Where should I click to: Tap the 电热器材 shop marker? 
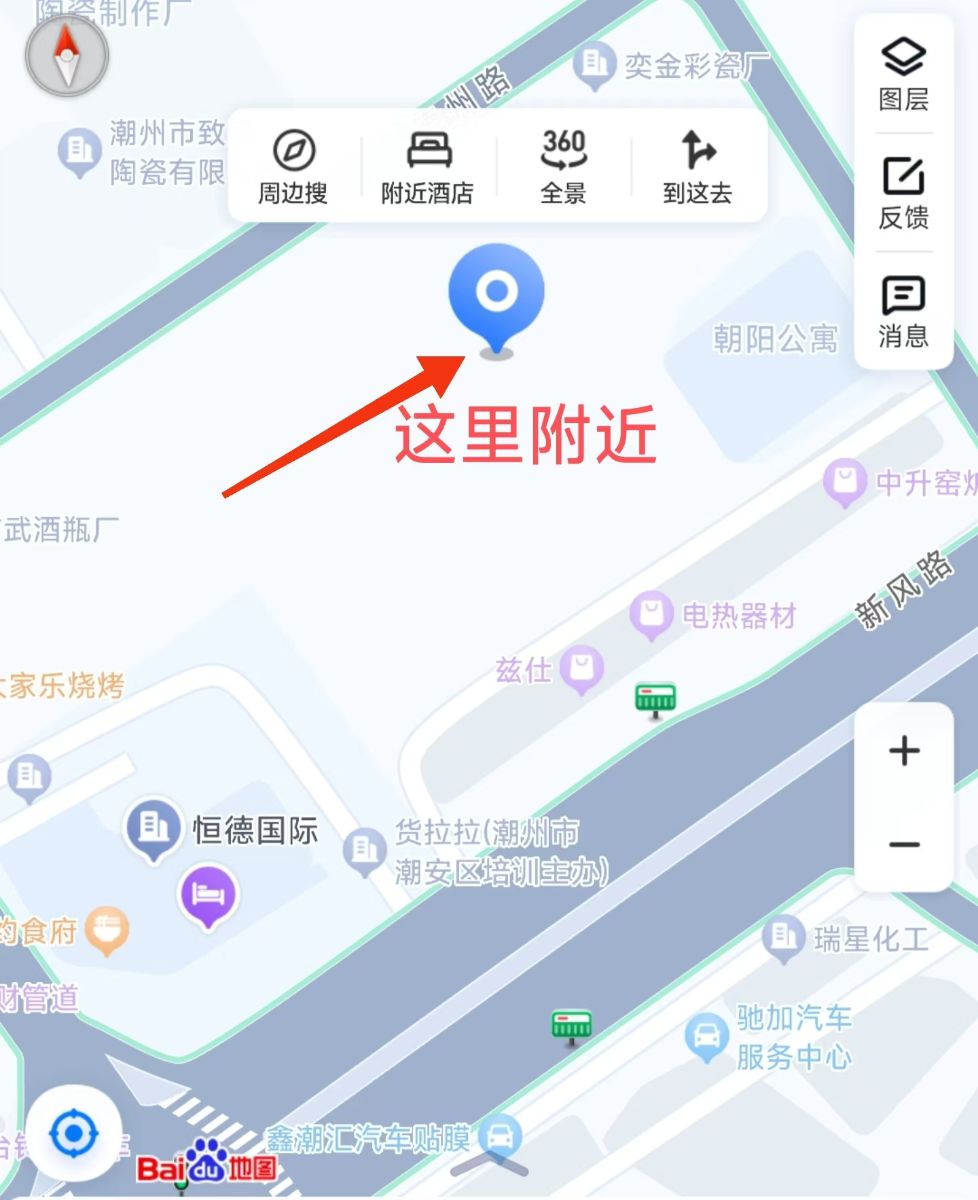(652, 614)
